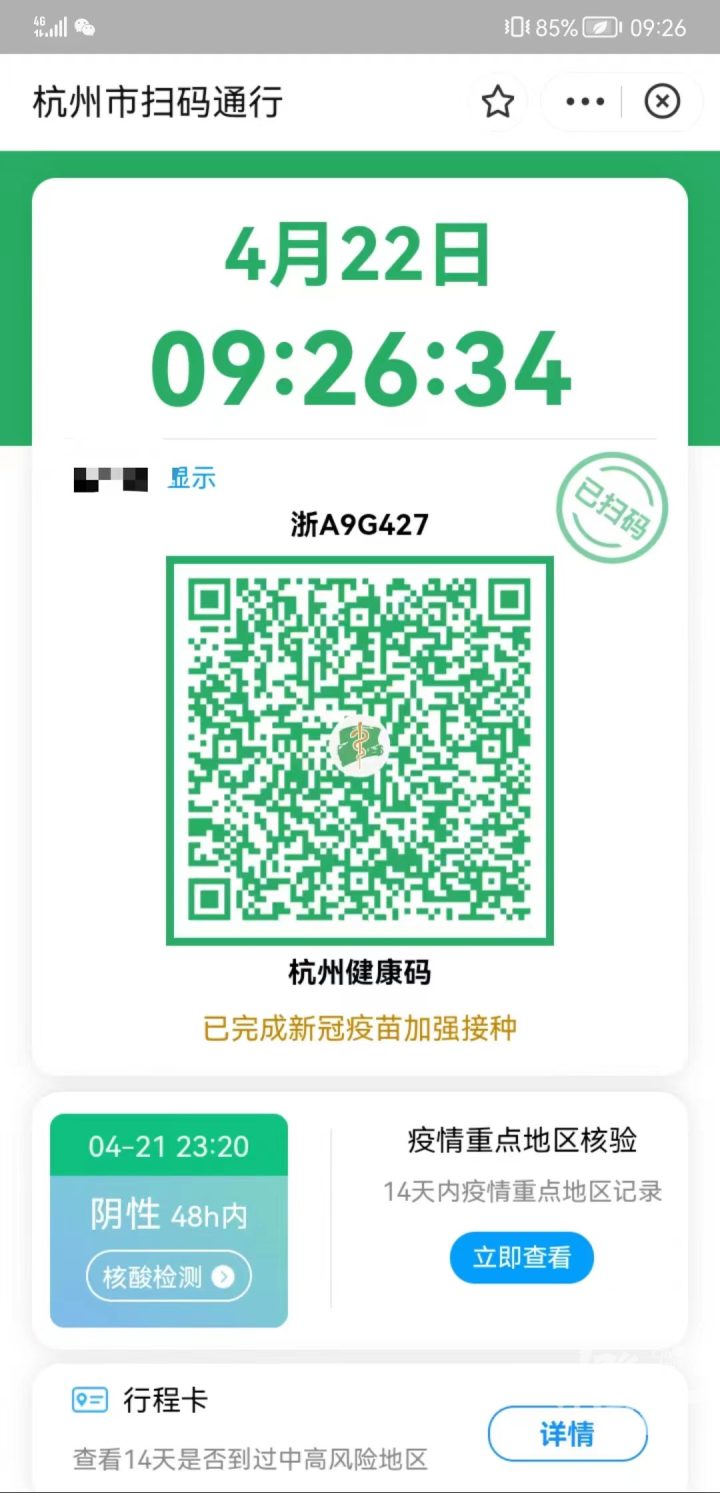Tap 显示 to reveal the hidden name

(x=191, y=478)
